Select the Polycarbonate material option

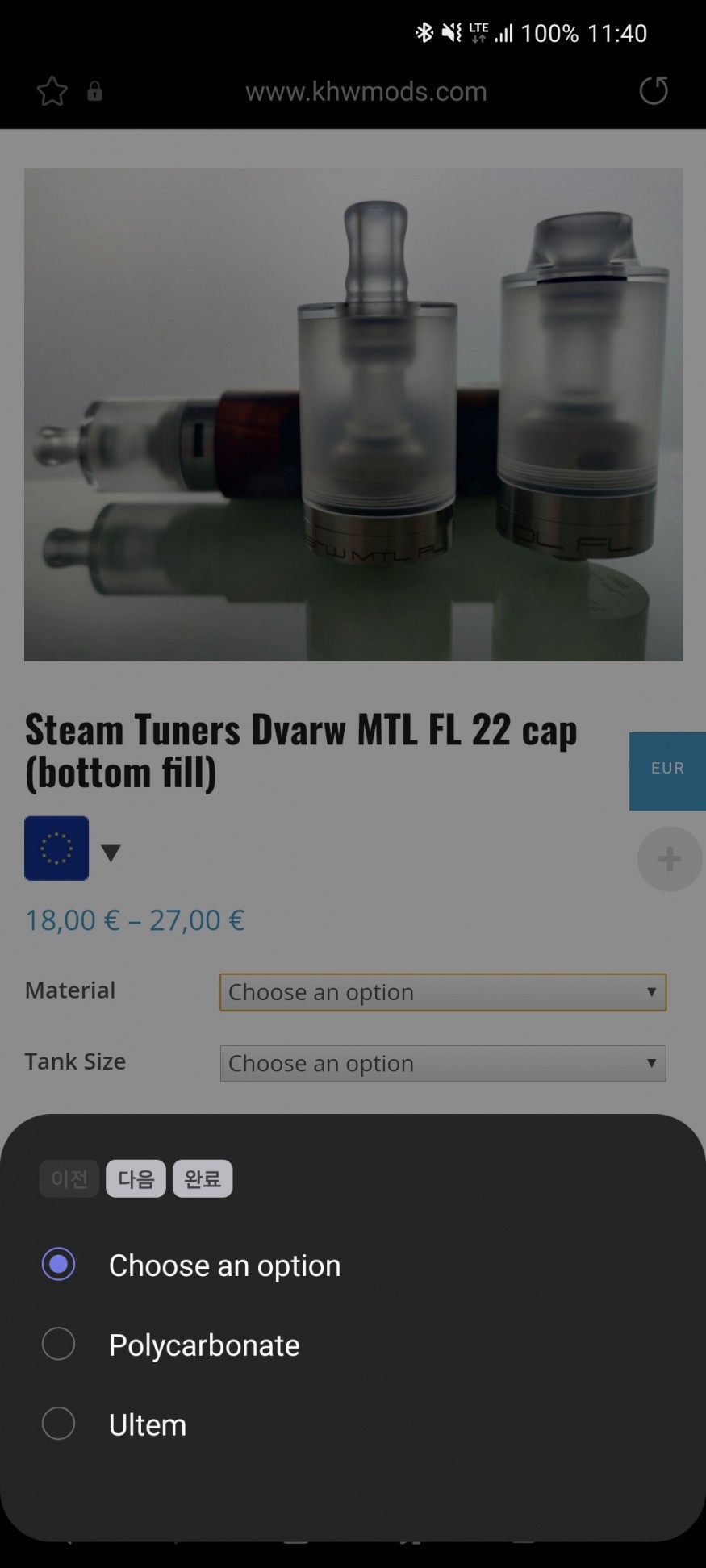(x=204, y=1345)
